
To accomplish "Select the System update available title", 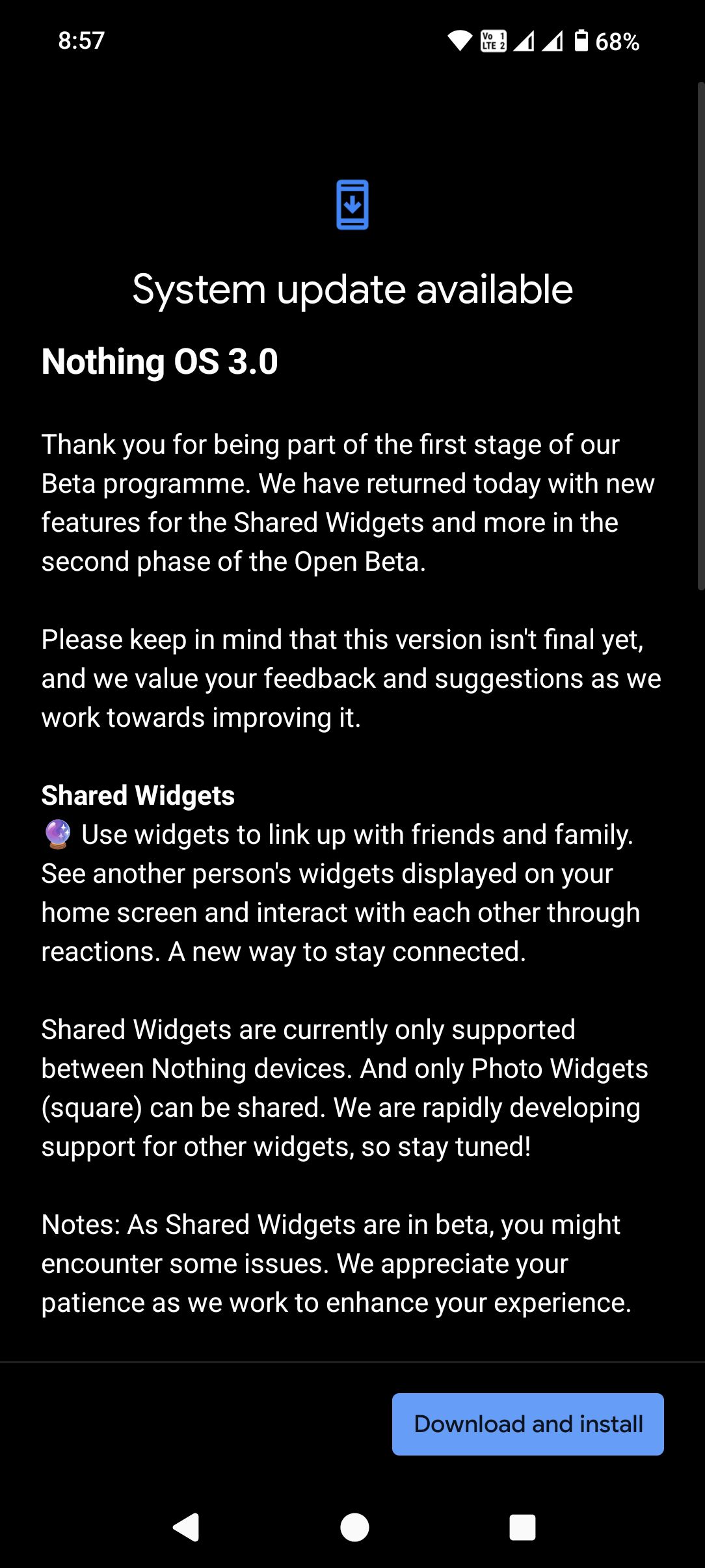I will coord(352,289).
